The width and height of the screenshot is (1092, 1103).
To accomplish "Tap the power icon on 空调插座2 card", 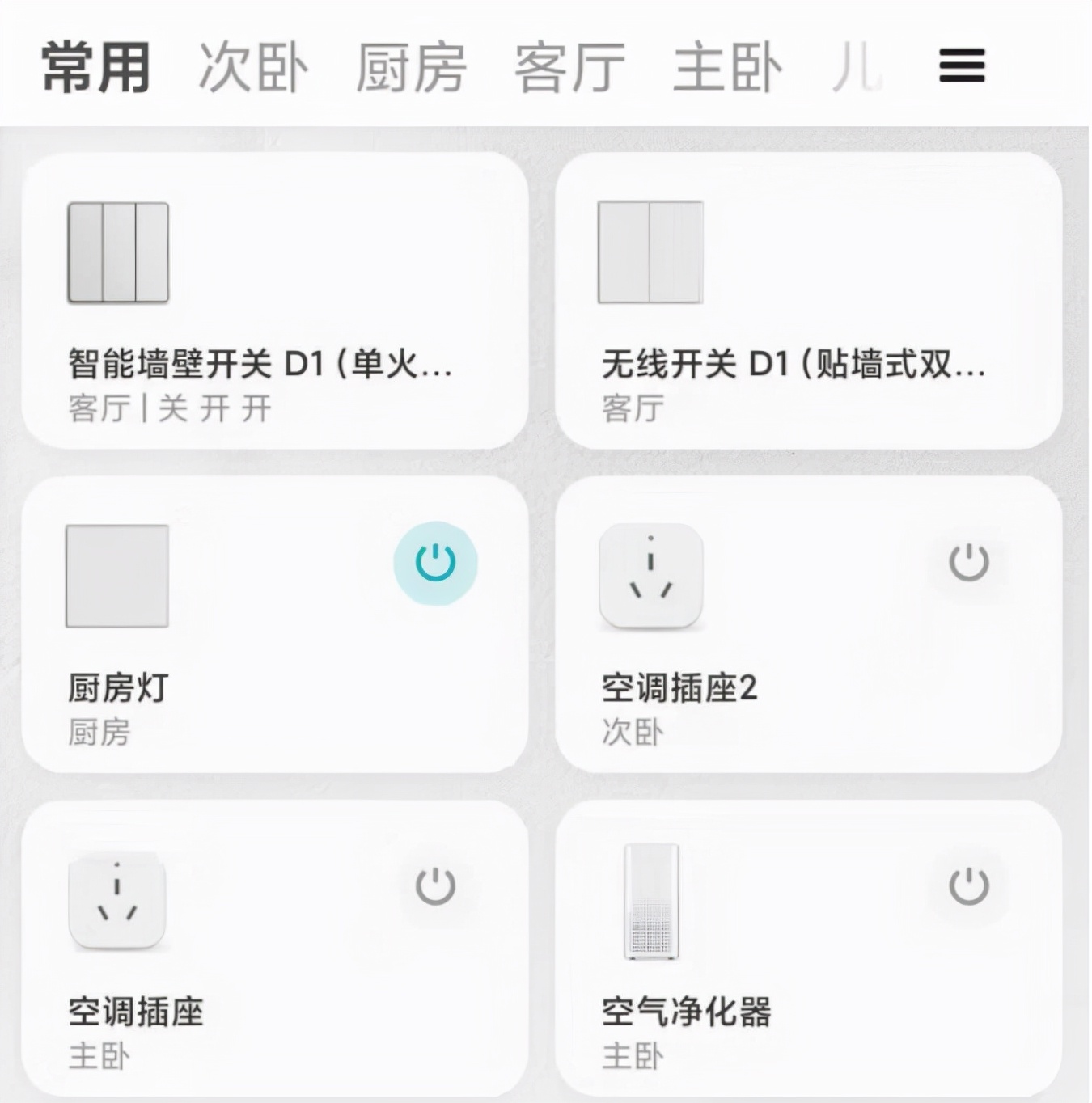I will click(x=967, y=564).
